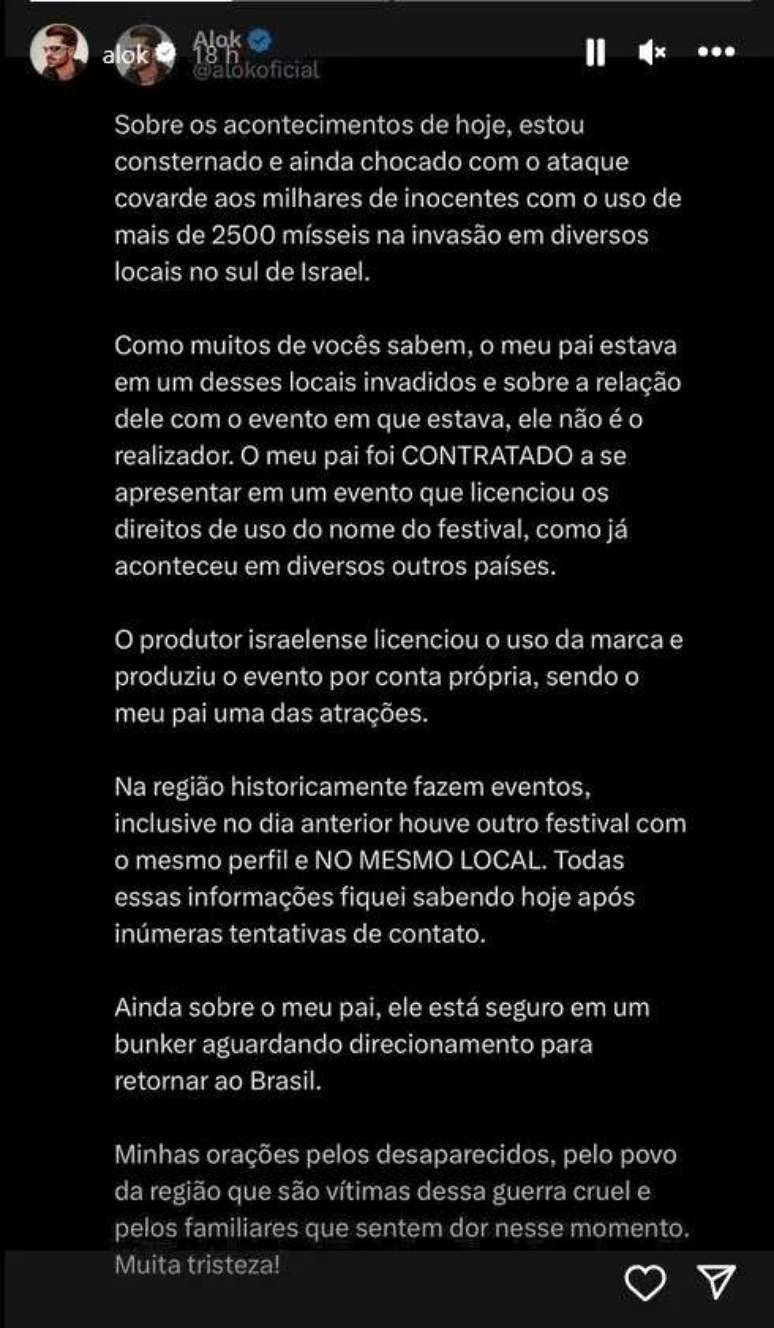774x1328 pixels.
Task: Unmute the story sound
Action: click(653, 52)
